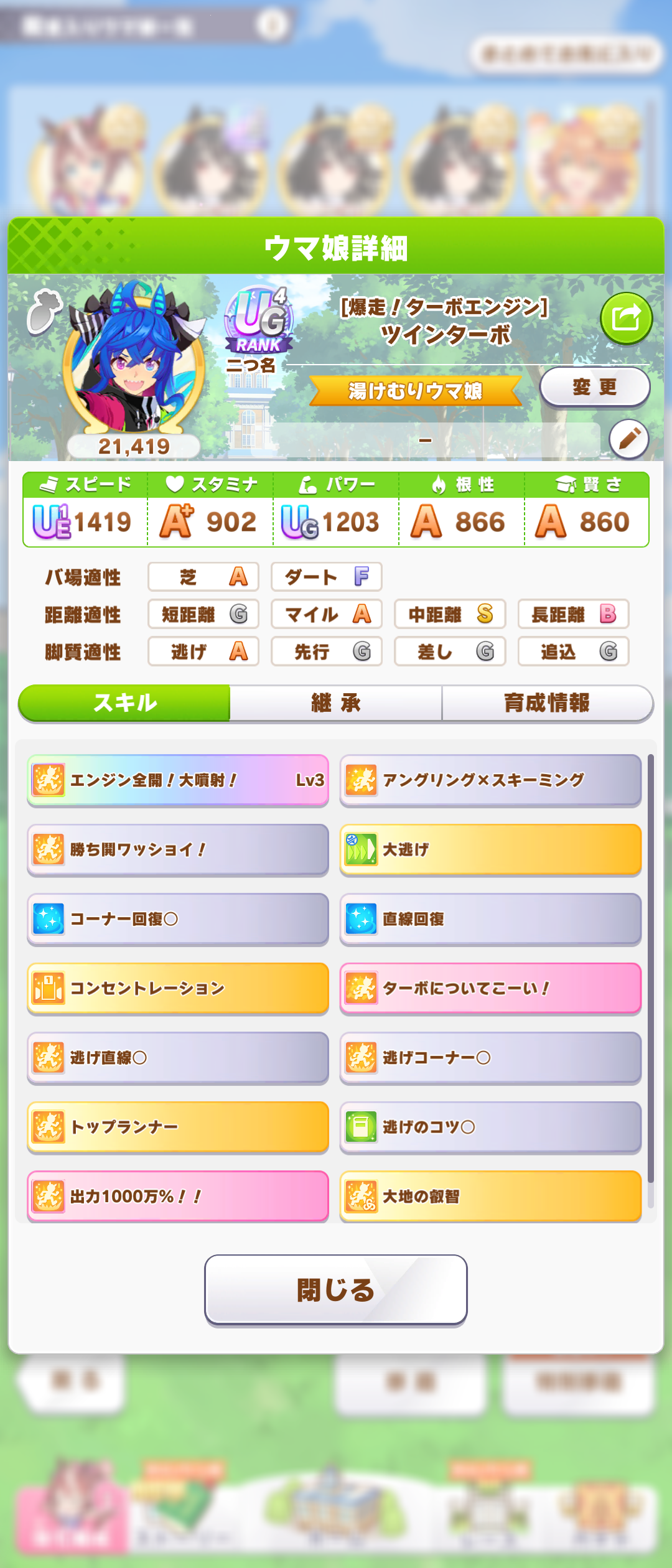Open the ターボについてこーい！ skill
Screen dimensions: 672x1568
click(490, 988)
